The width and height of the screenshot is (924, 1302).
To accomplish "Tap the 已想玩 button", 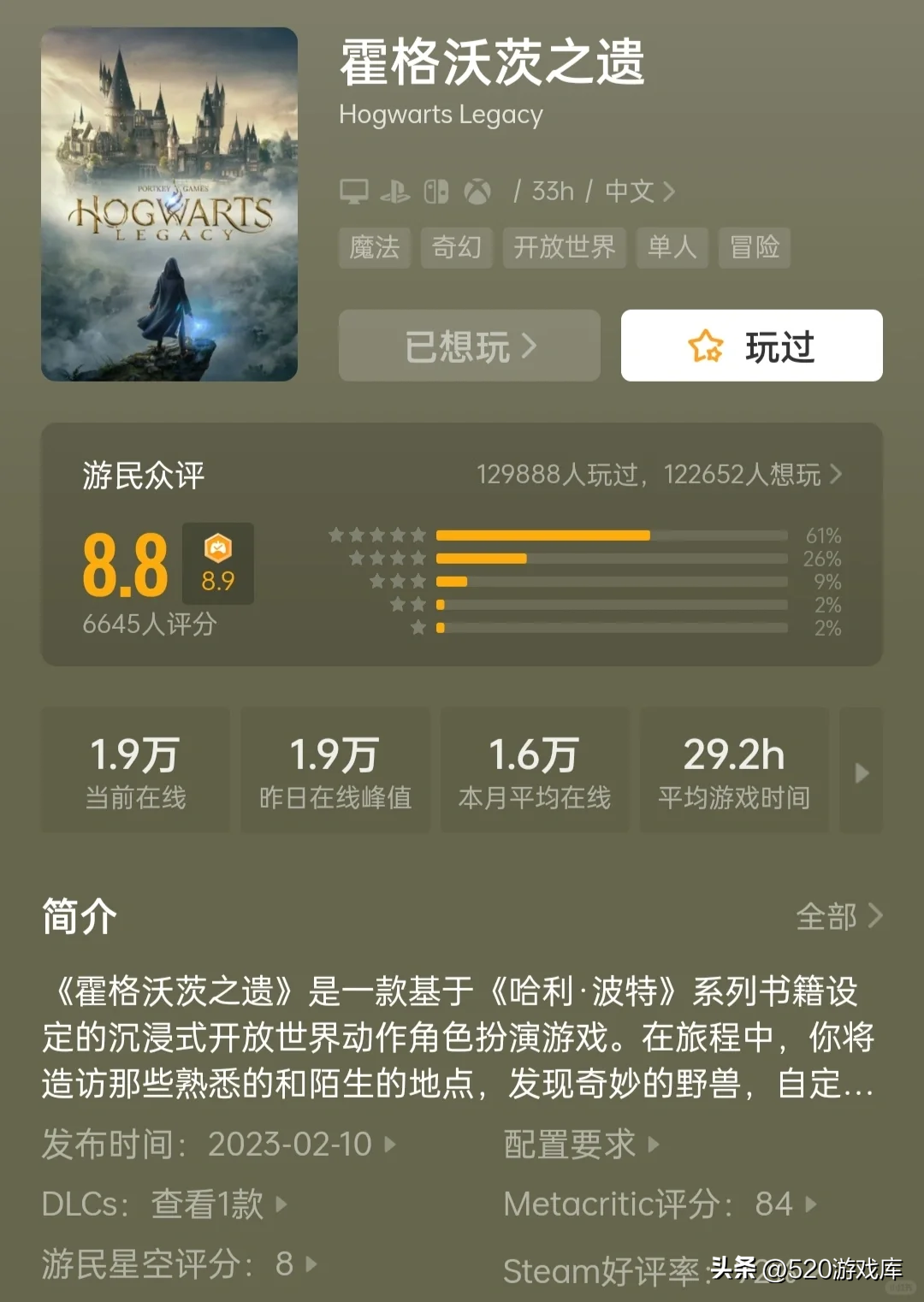I will click(469, 346).
